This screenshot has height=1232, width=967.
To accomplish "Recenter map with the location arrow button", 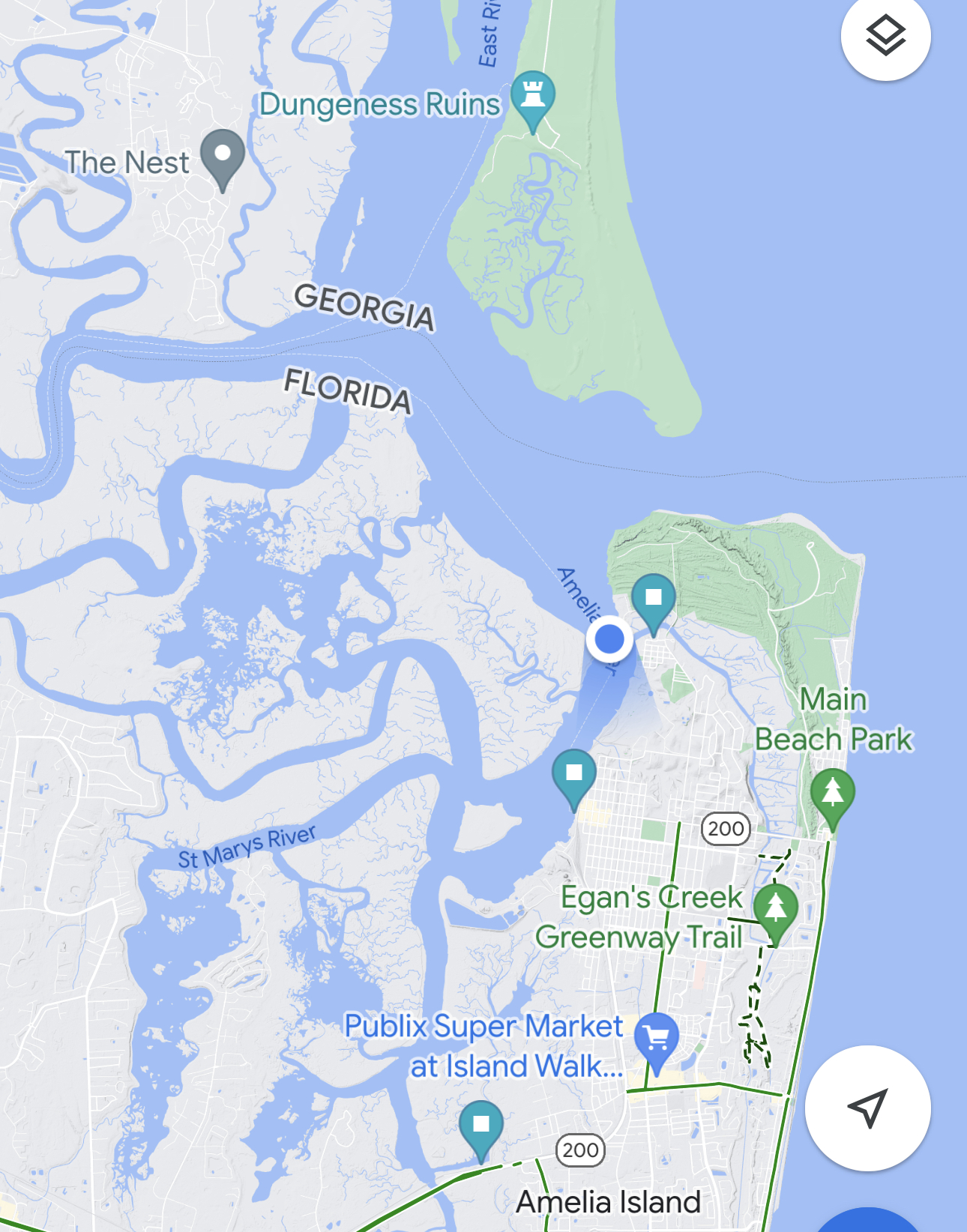I will (x=867, y=1107).
